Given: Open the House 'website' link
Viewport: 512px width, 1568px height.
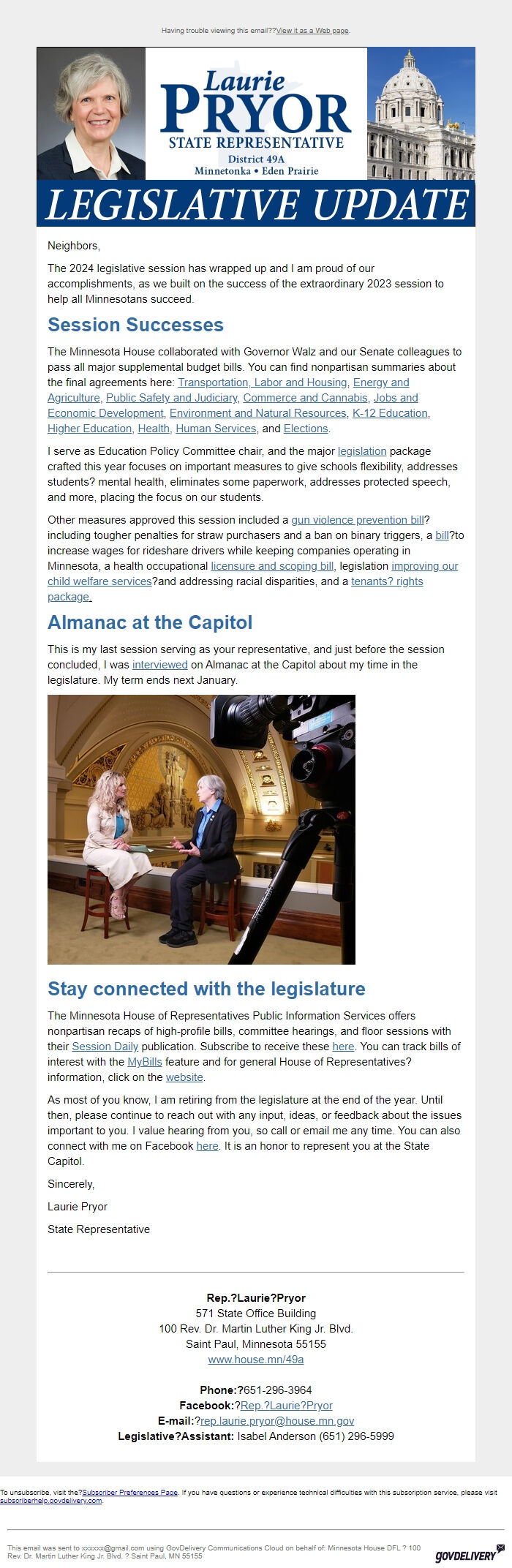Looking at the screenshot, I should tap(184, 1077).
